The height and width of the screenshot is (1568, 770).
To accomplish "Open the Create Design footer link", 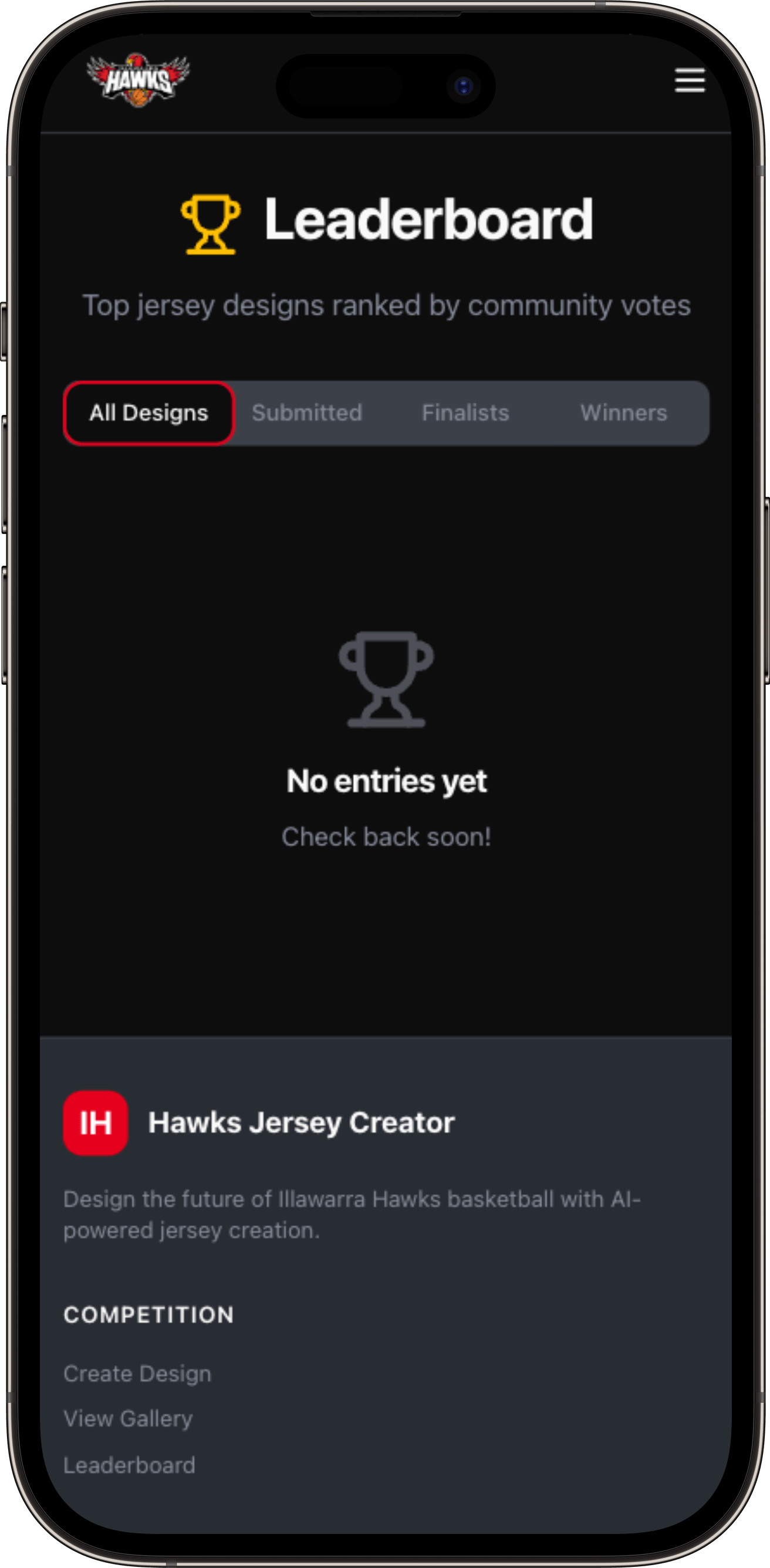I will point(137,1374).
